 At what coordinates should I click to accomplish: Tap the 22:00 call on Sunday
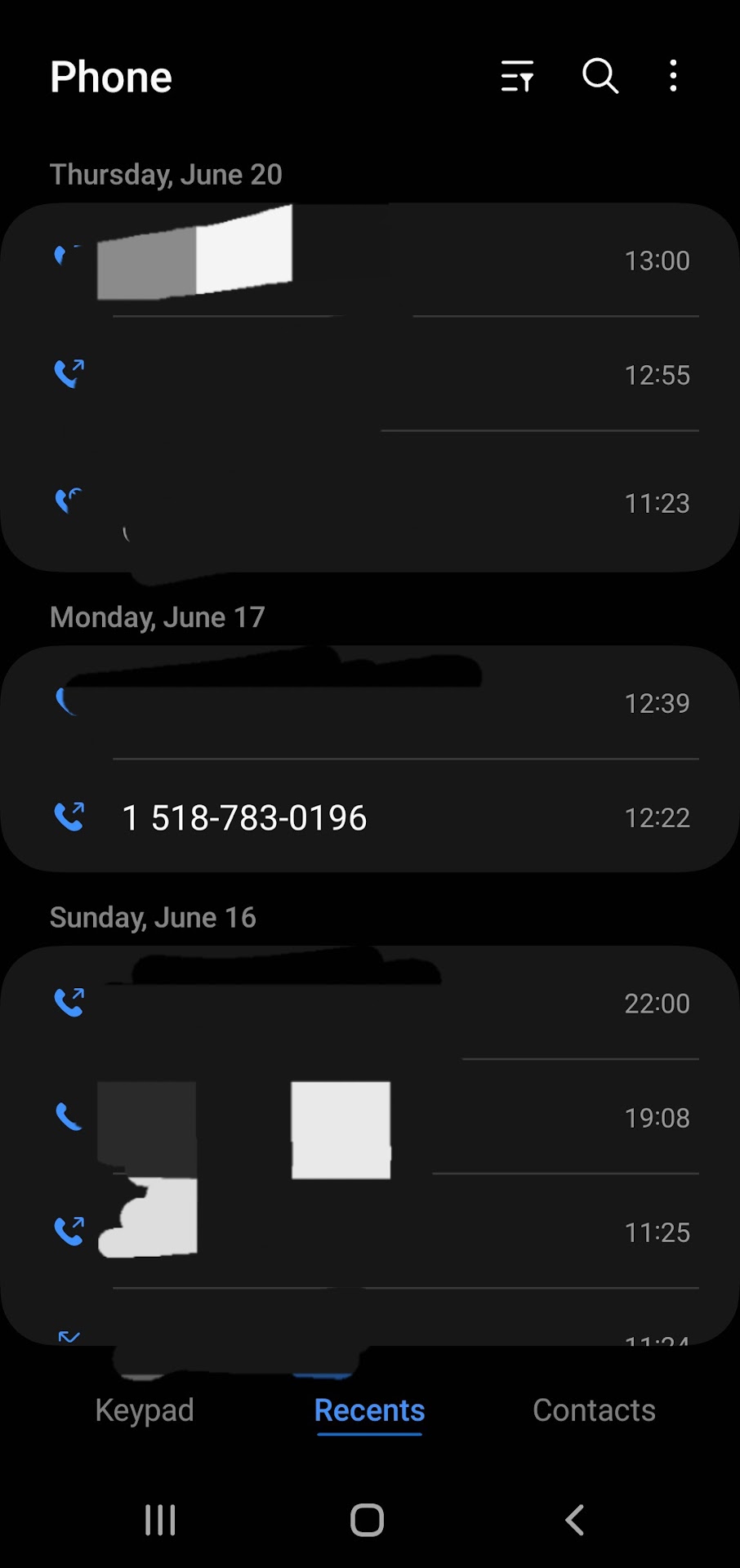pos(369,1003)
